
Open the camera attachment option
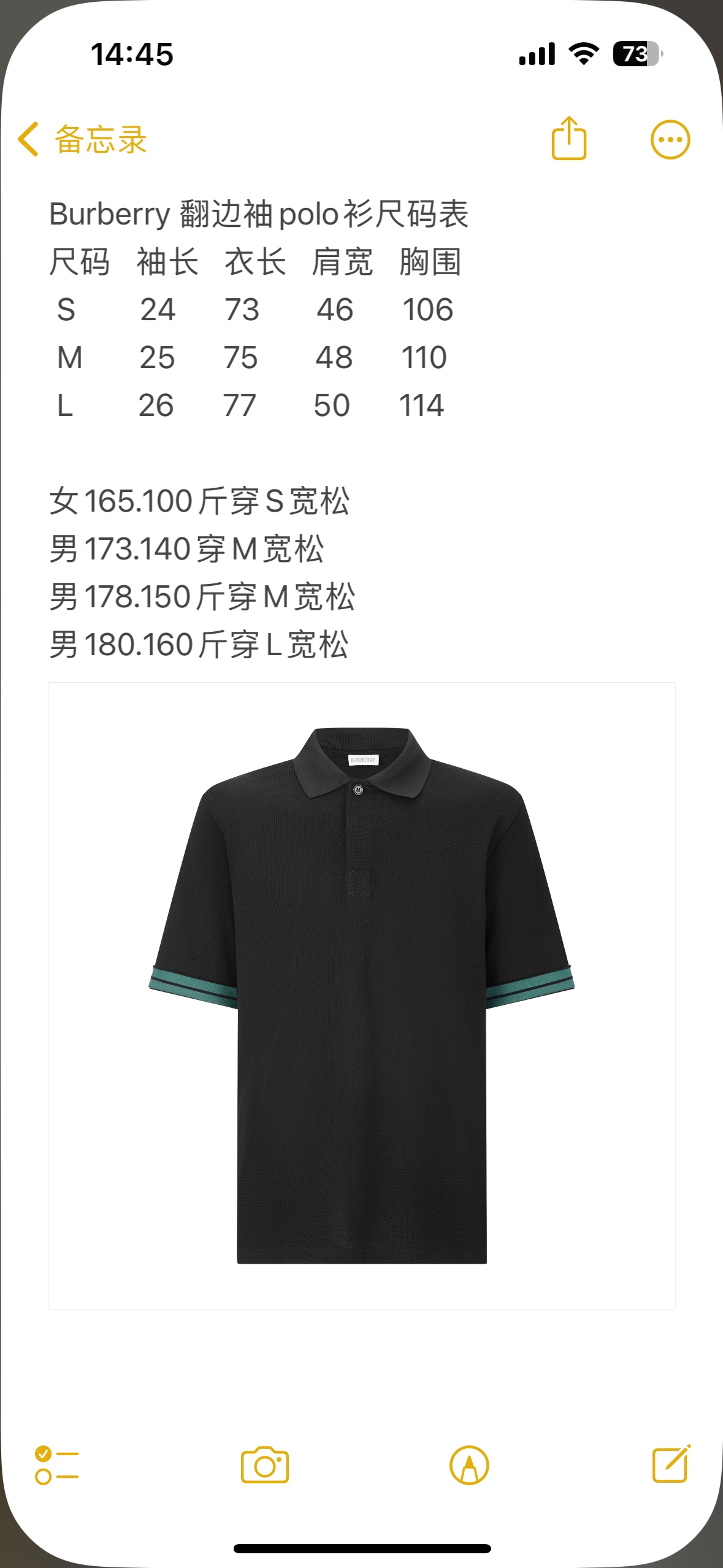tap(265, 1465)
